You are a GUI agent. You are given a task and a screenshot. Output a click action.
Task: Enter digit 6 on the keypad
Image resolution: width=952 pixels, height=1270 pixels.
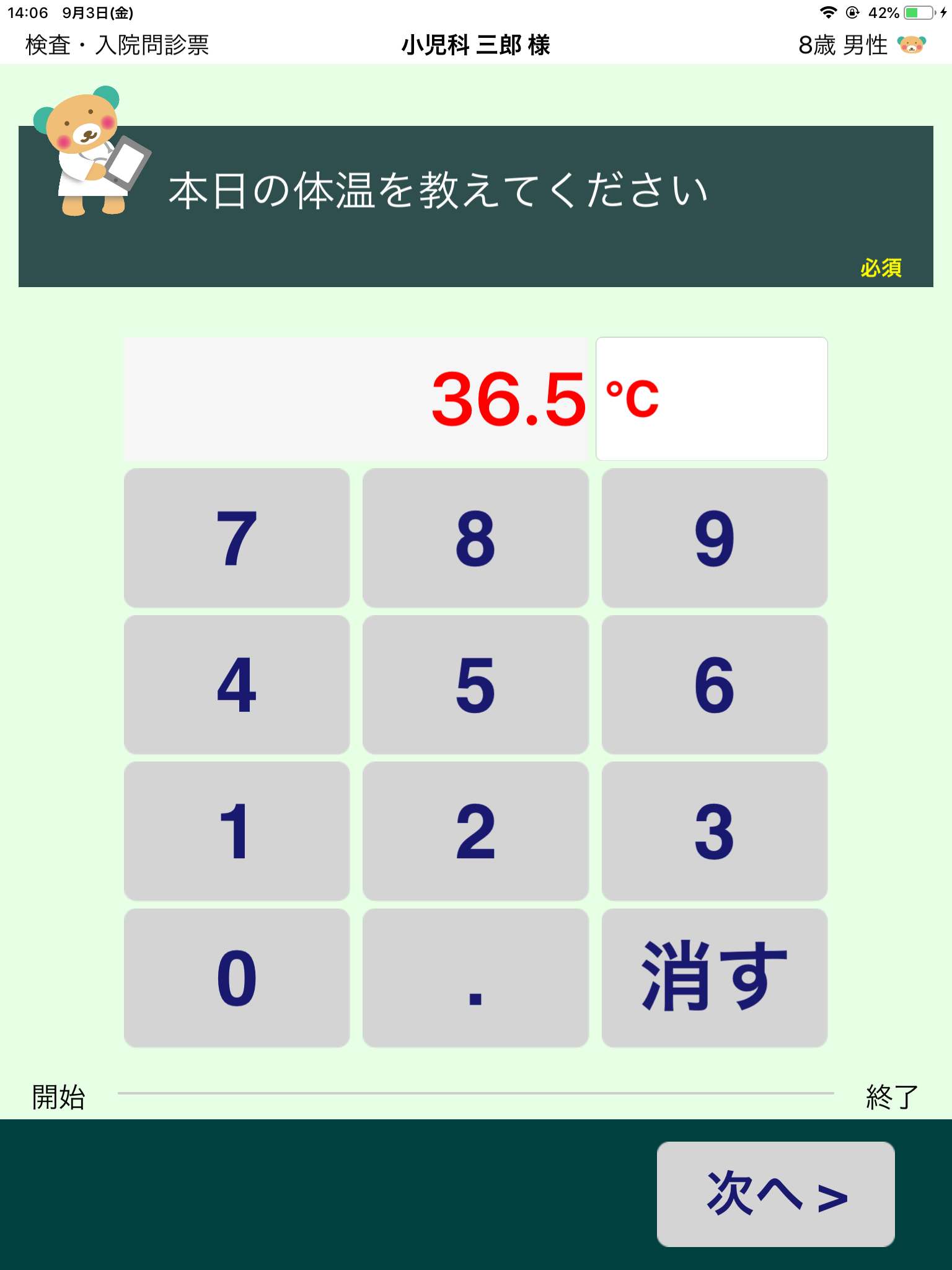click(714, 685)
